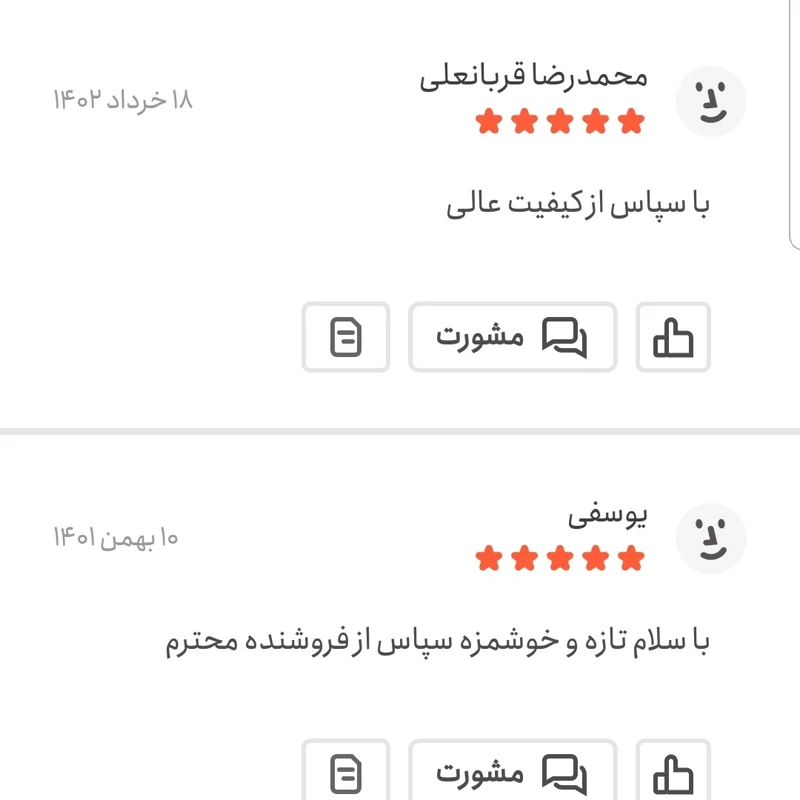Tap مشورت under یوسفی's review

pos(512,773)
